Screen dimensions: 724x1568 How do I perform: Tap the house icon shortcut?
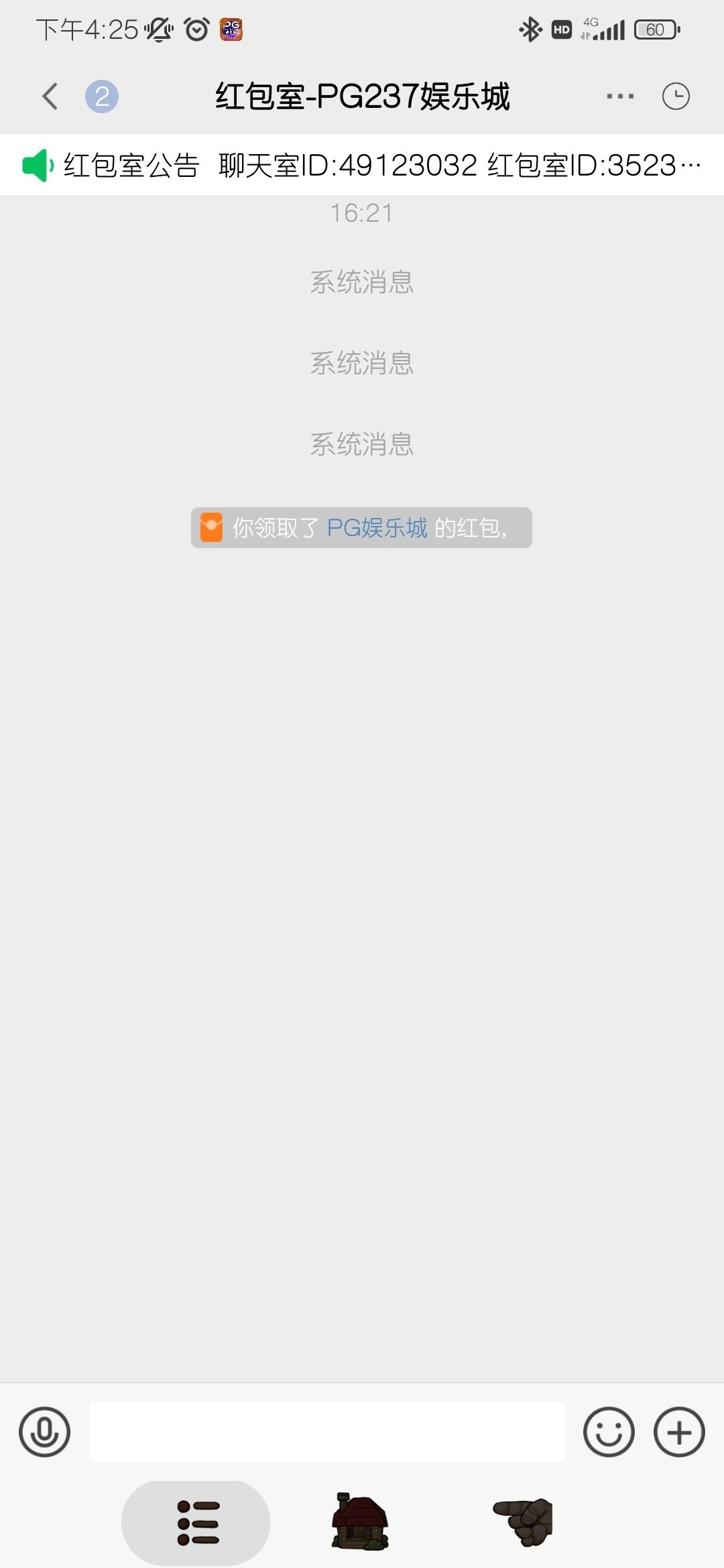coord(360,1522)
